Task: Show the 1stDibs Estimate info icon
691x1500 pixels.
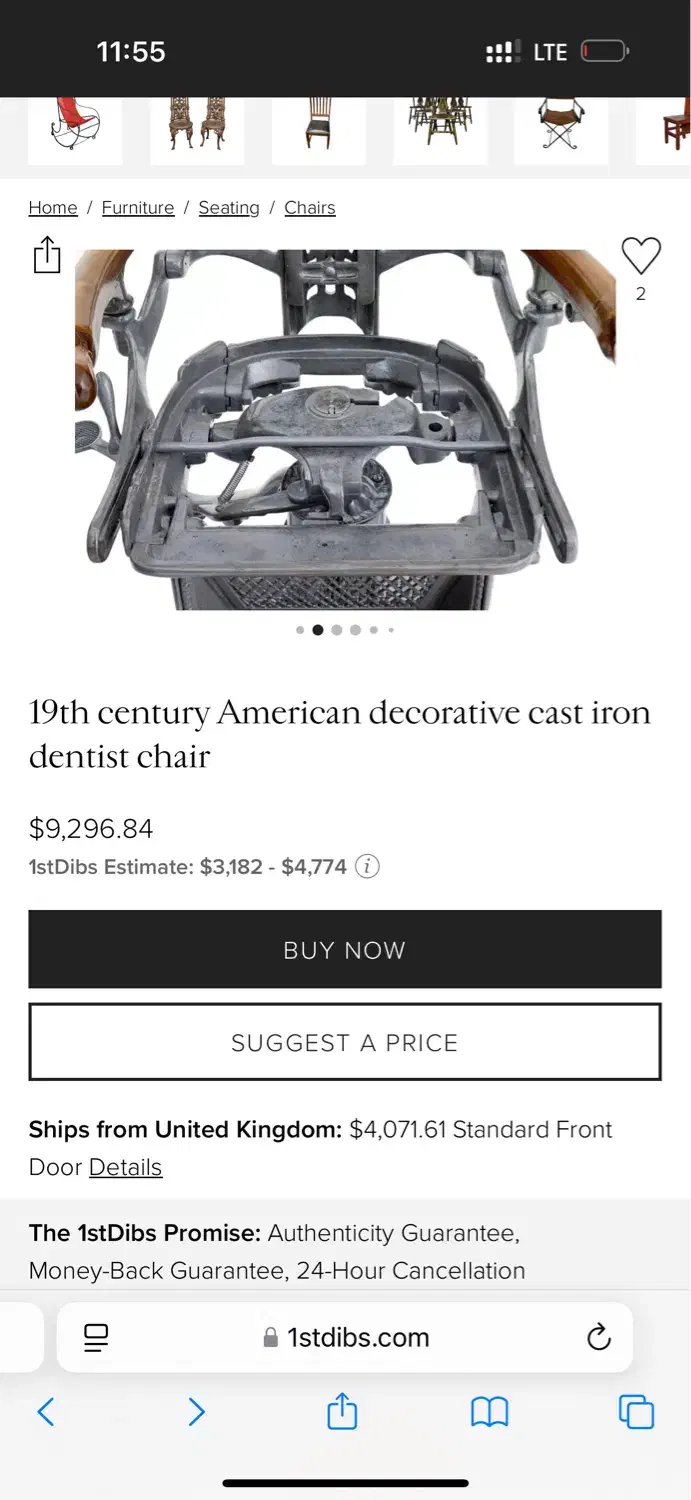Action: point(368,867)
